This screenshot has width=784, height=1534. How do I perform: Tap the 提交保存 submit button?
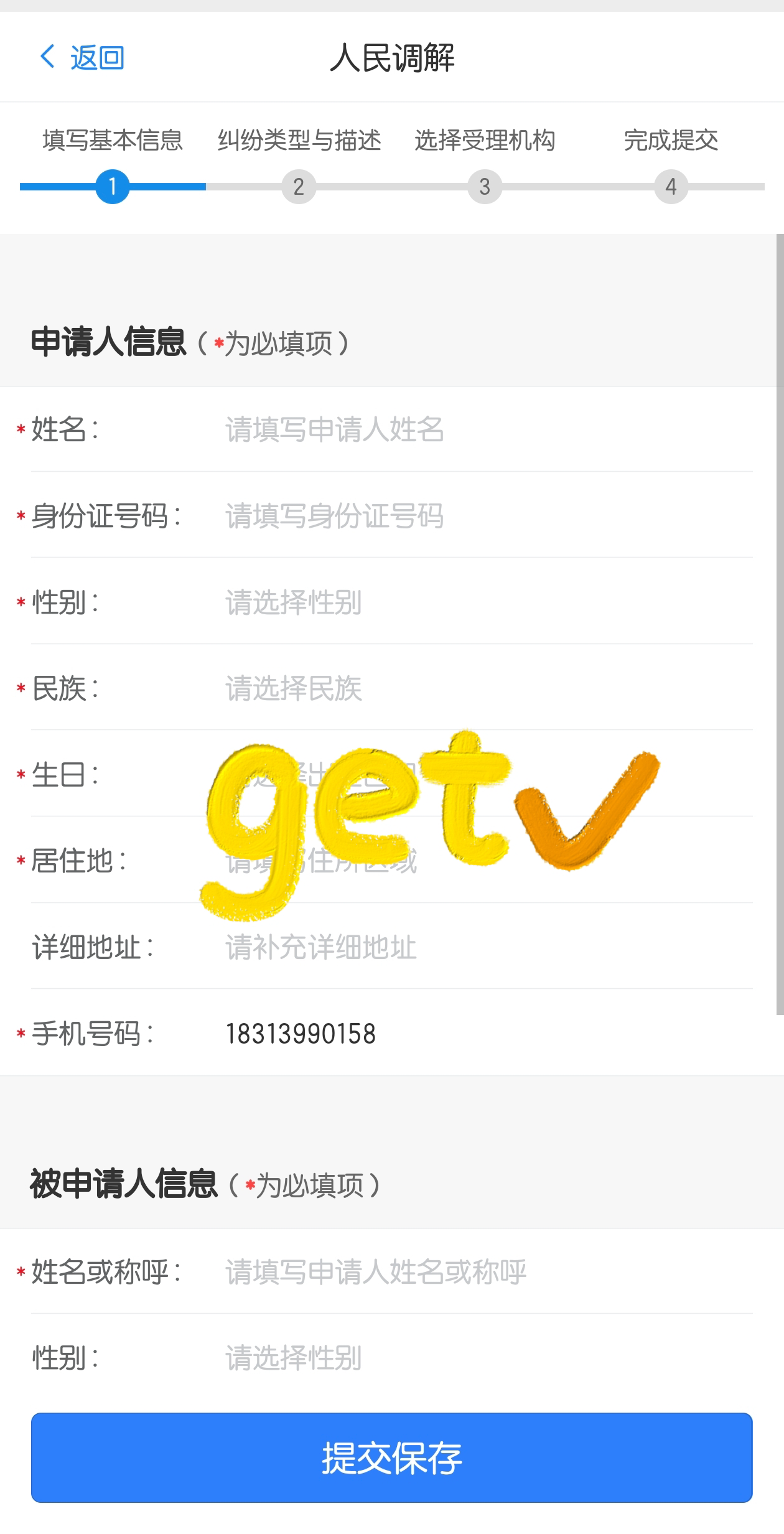click(392, 1457)
